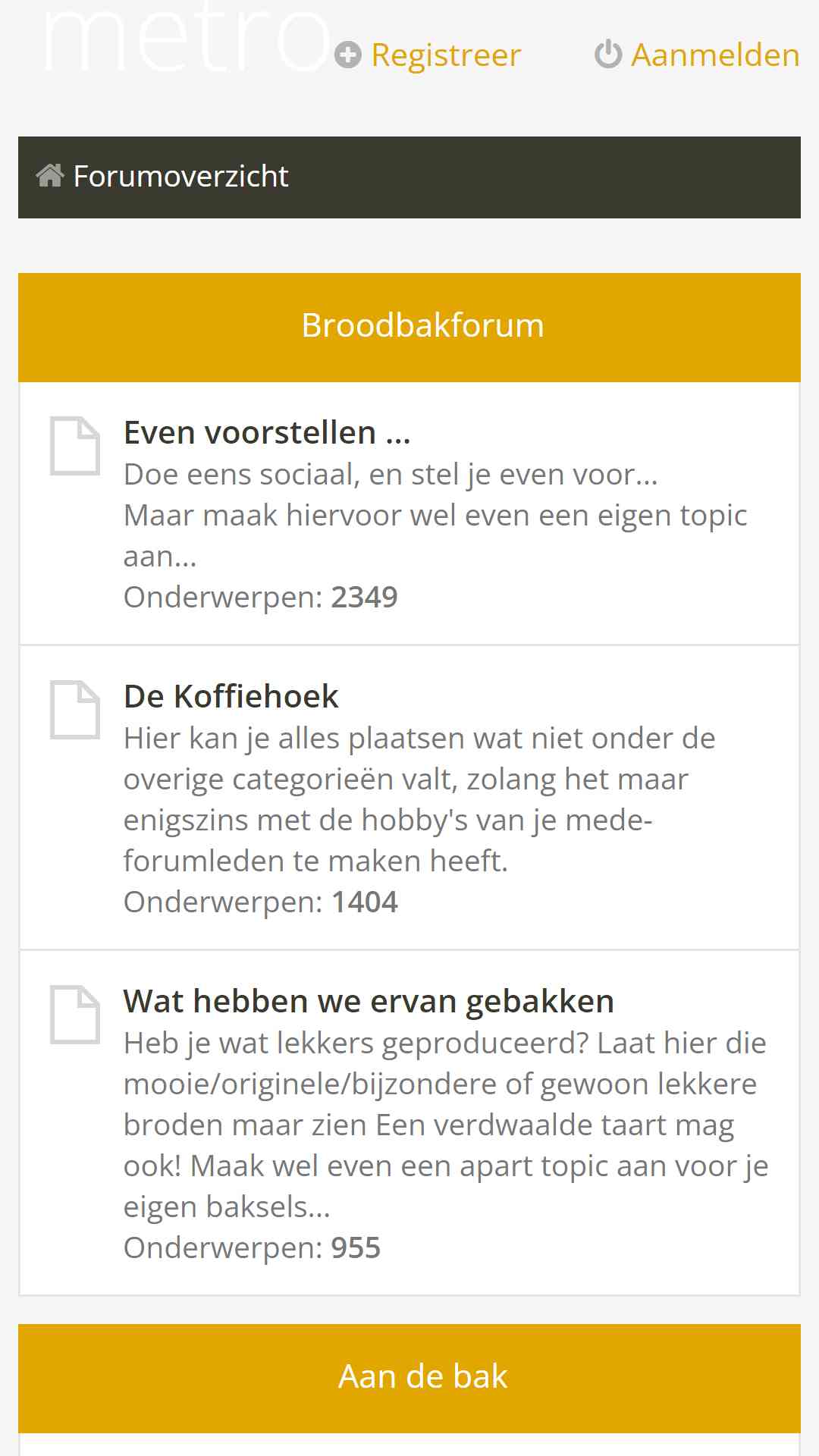Open Wat hebben we ervan gebakken
The height and width of the screenshot is (1456, 819).
tap(369, 1001)
